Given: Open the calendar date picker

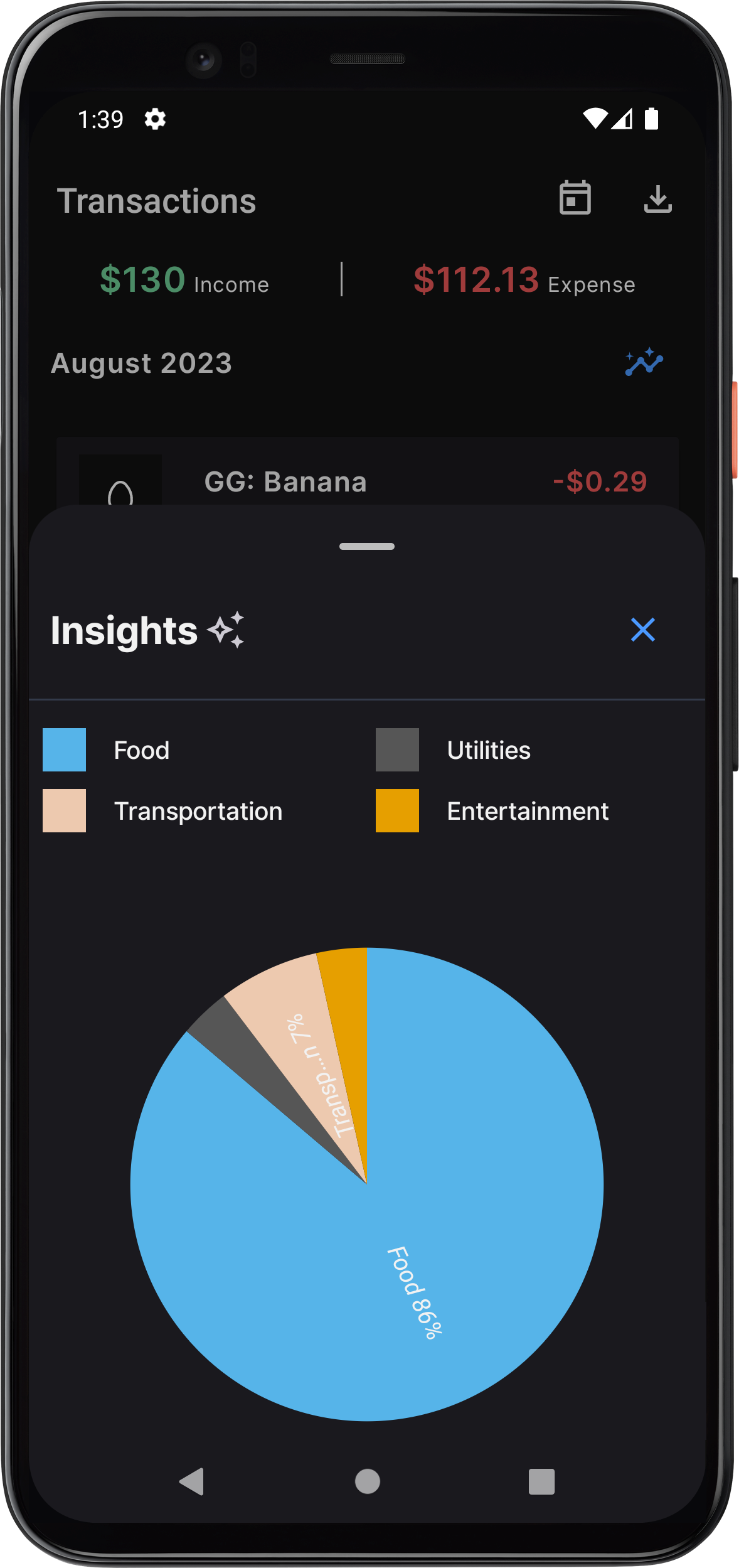Looking at the screenshot, I should pyautogui.click(x=575, y=198).
